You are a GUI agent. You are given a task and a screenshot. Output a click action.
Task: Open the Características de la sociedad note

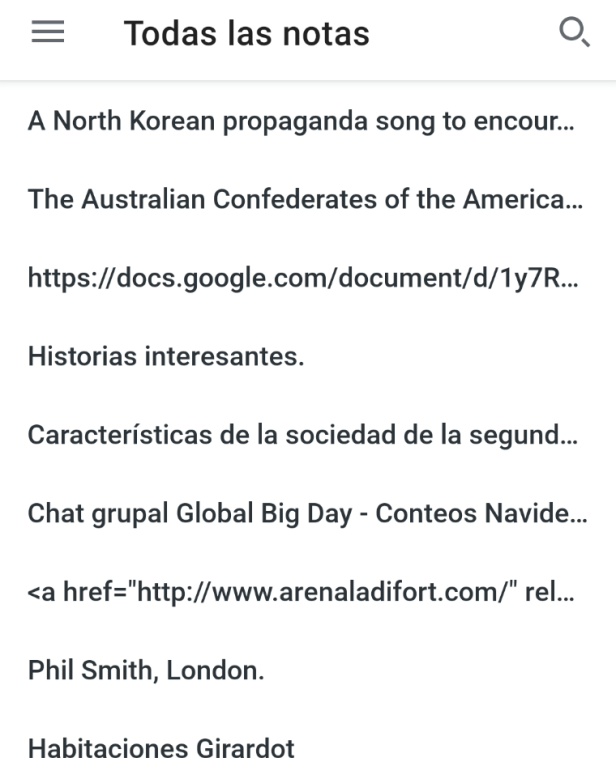(300, 435)
